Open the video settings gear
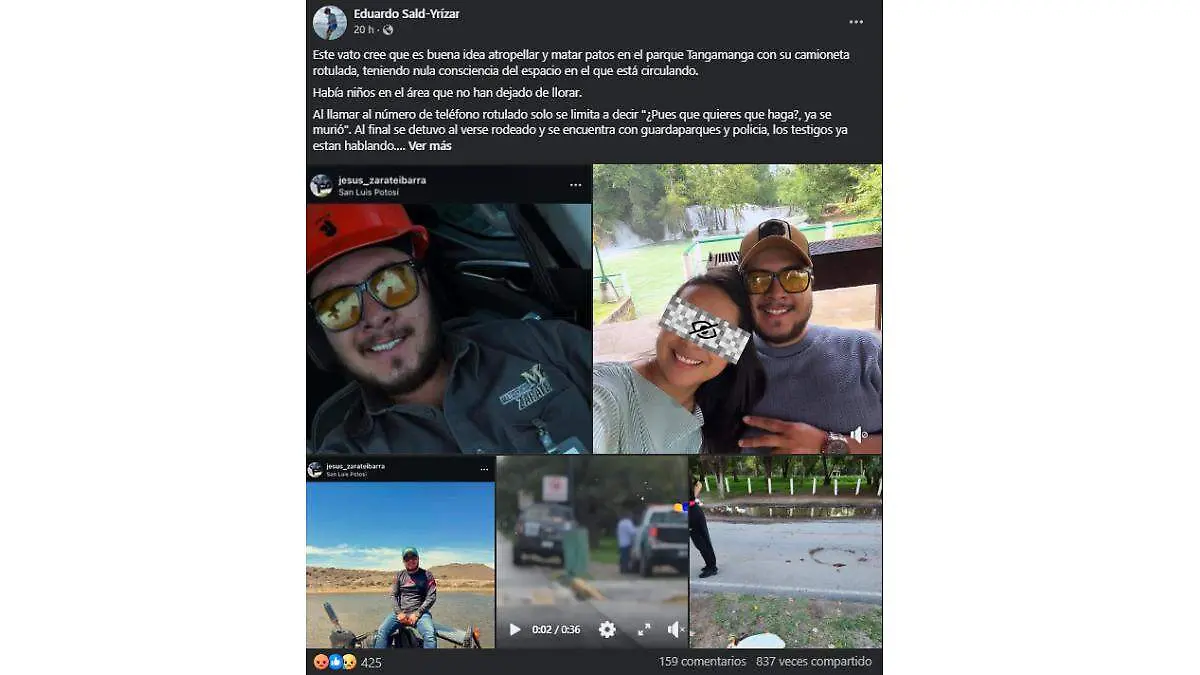Screen dimensions: 1200x675 point(607,629)
